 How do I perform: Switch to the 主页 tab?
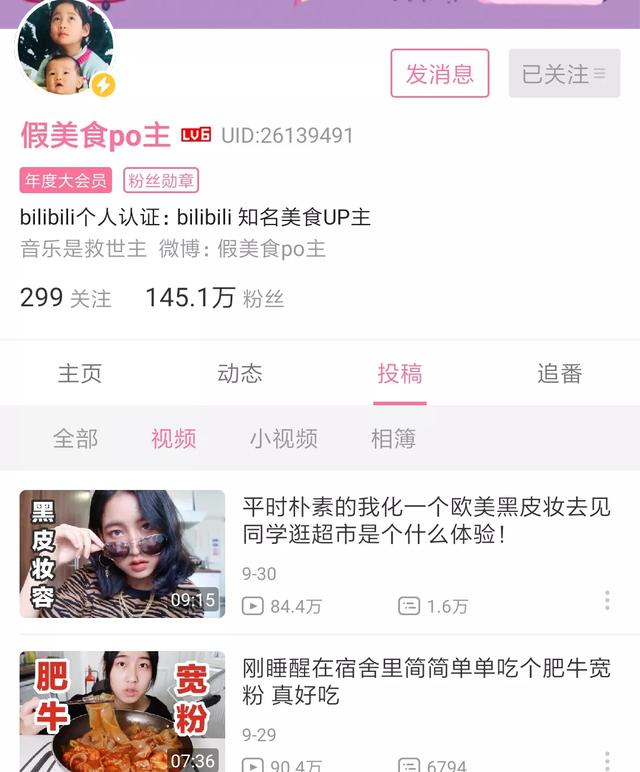coord(80,374)
